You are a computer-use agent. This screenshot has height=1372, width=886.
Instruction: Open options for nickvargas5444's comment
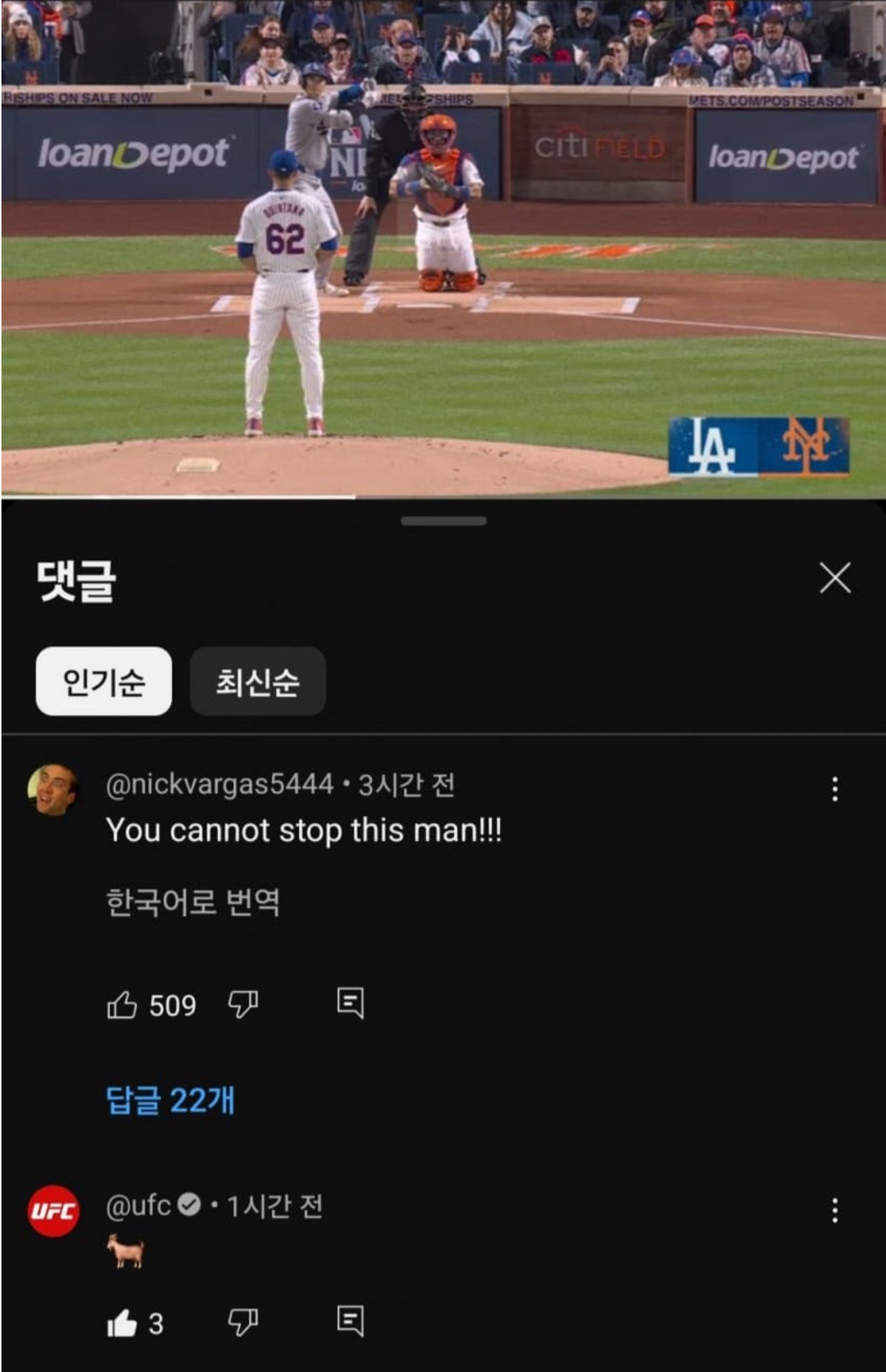tap(834, 789)
